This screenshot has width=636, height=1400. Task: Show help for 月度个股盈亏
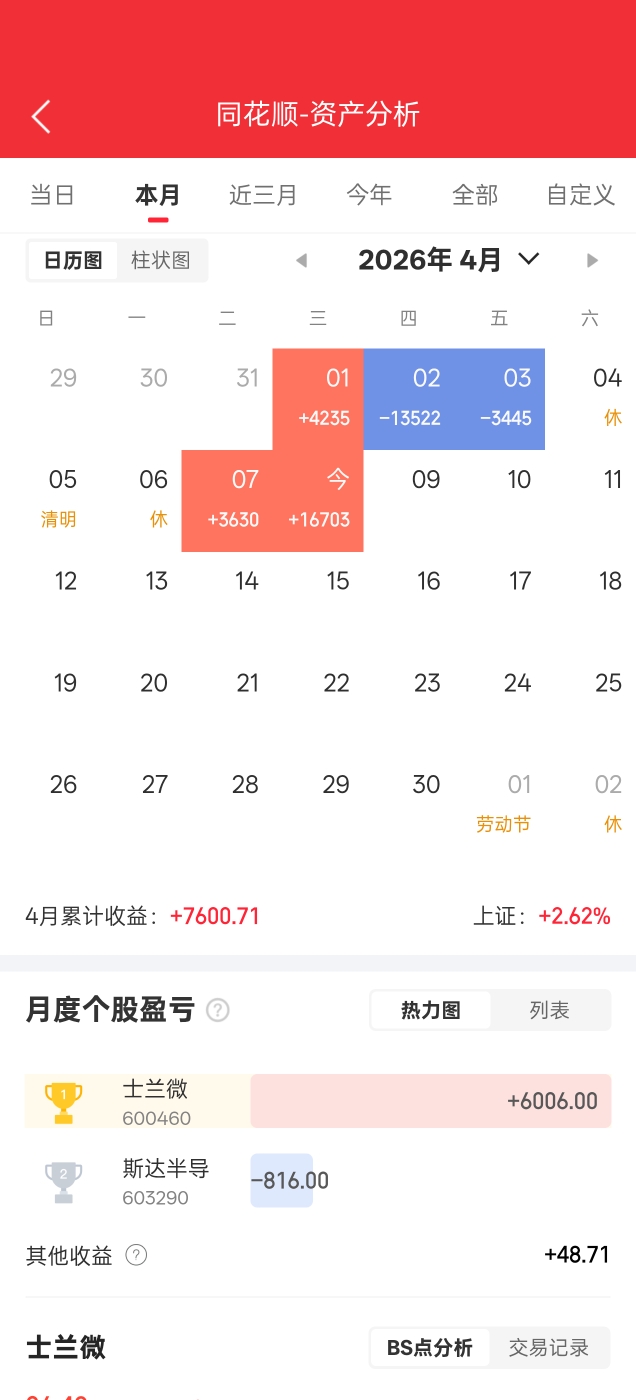tap(218, 1010)
